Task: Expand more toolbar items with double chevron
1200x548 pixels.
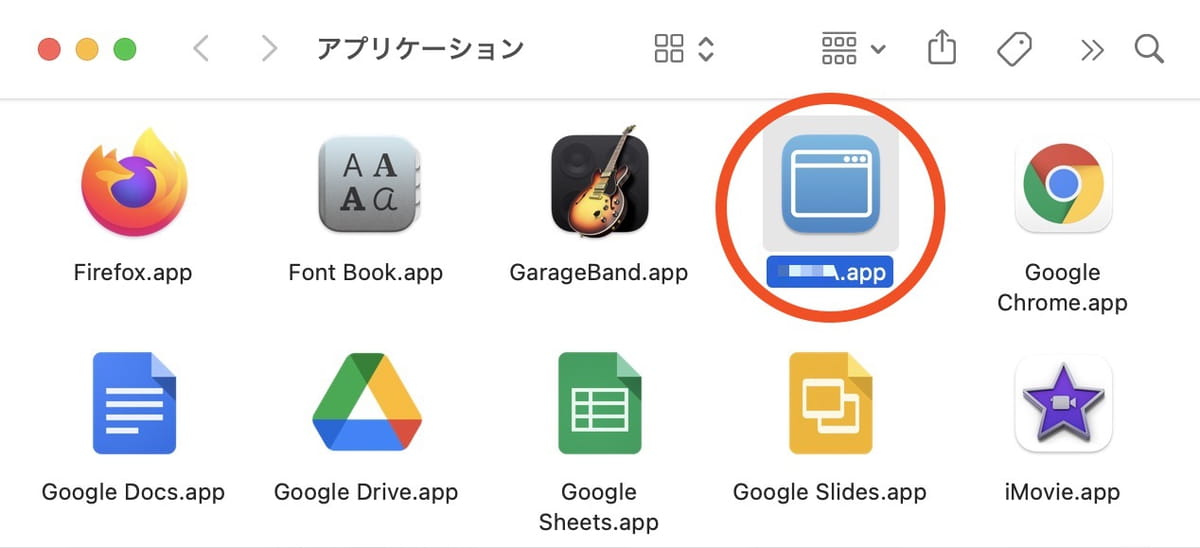Action: [1092, 49]
